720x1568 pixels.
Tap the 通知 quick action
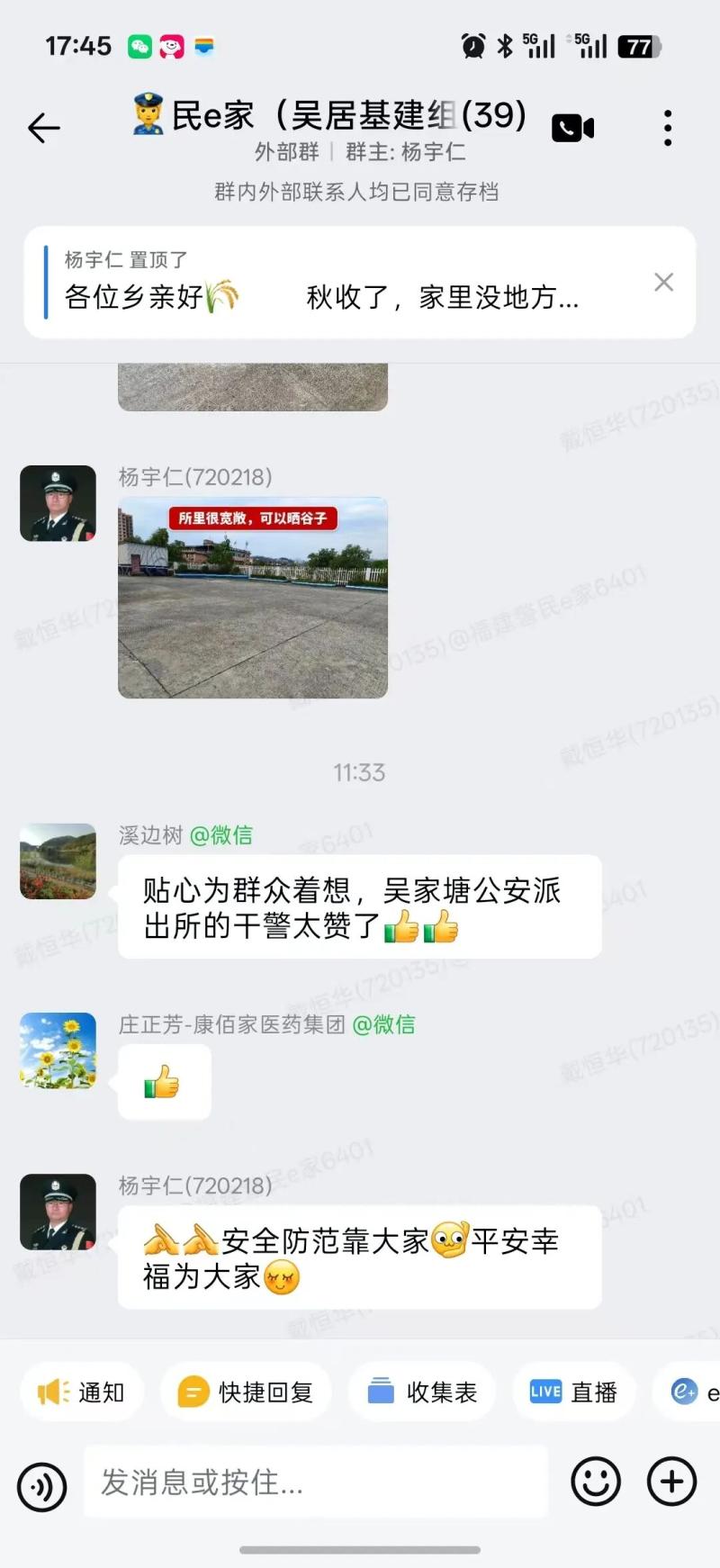tap(82, 1392)
